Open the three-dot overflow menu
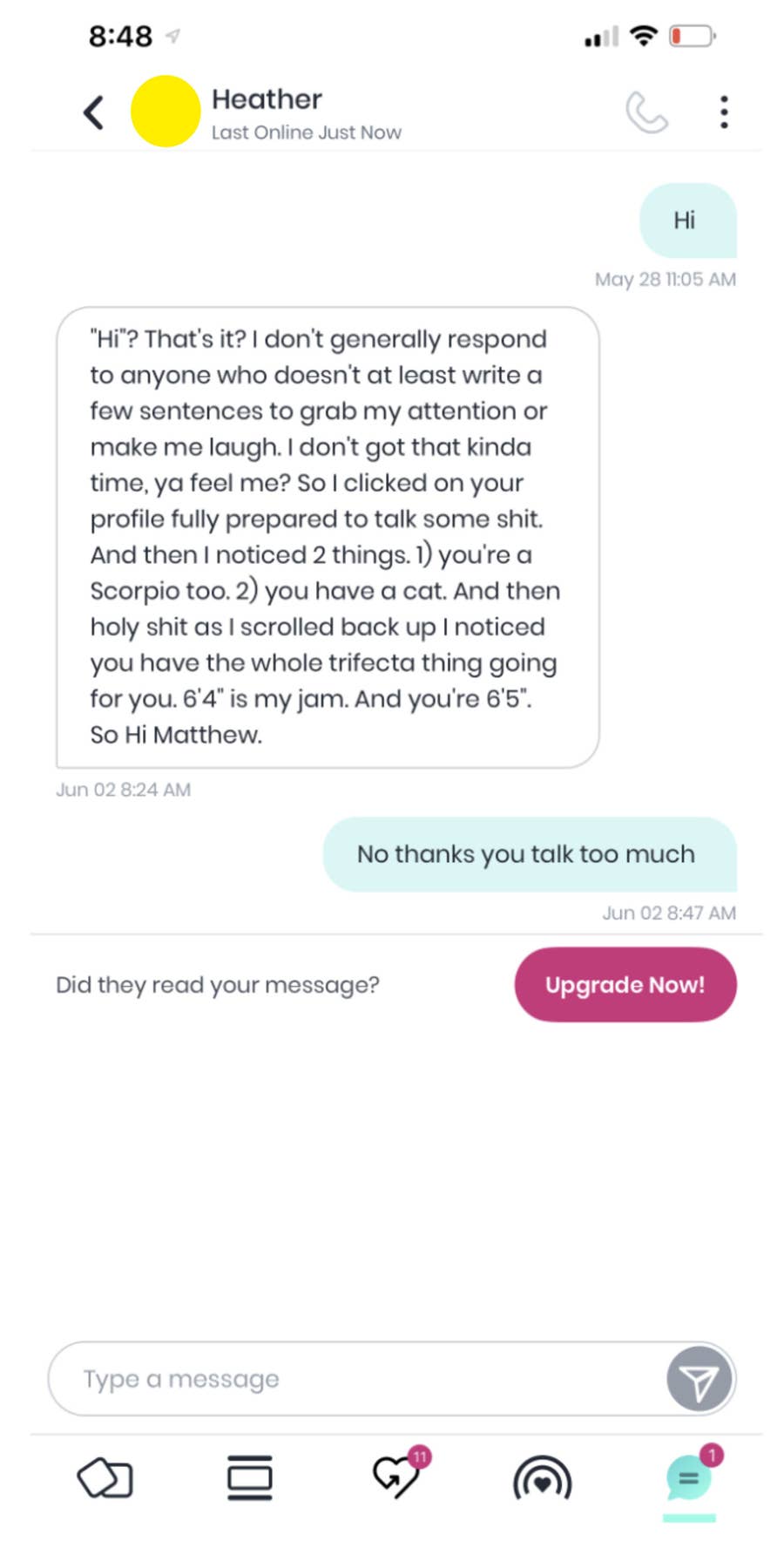The width and height of the screenshot is (784, 1548). point(724,112)
